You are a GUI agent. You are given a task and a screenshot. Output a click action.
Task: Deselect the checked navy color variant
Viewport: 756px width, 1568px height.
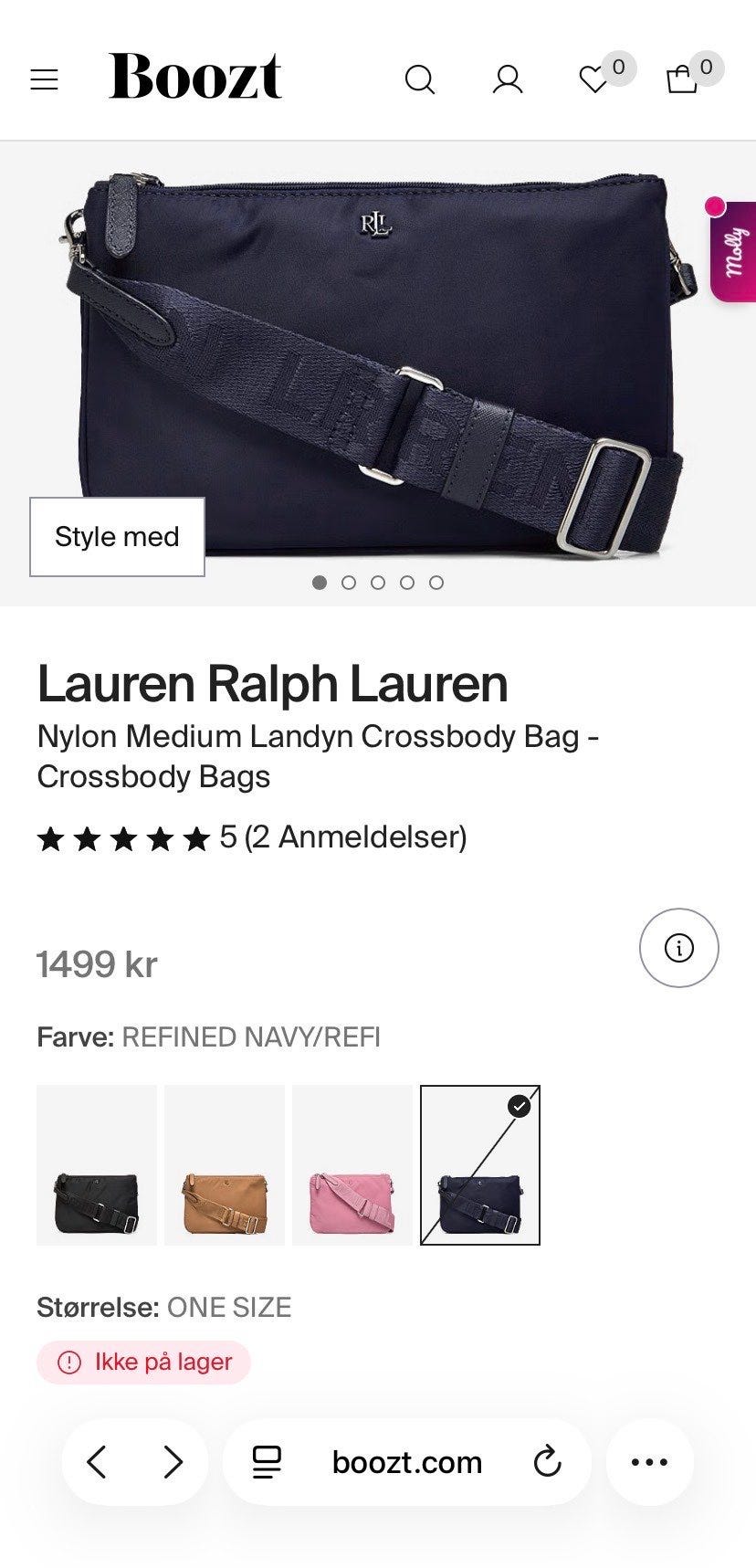[482, 1163]
